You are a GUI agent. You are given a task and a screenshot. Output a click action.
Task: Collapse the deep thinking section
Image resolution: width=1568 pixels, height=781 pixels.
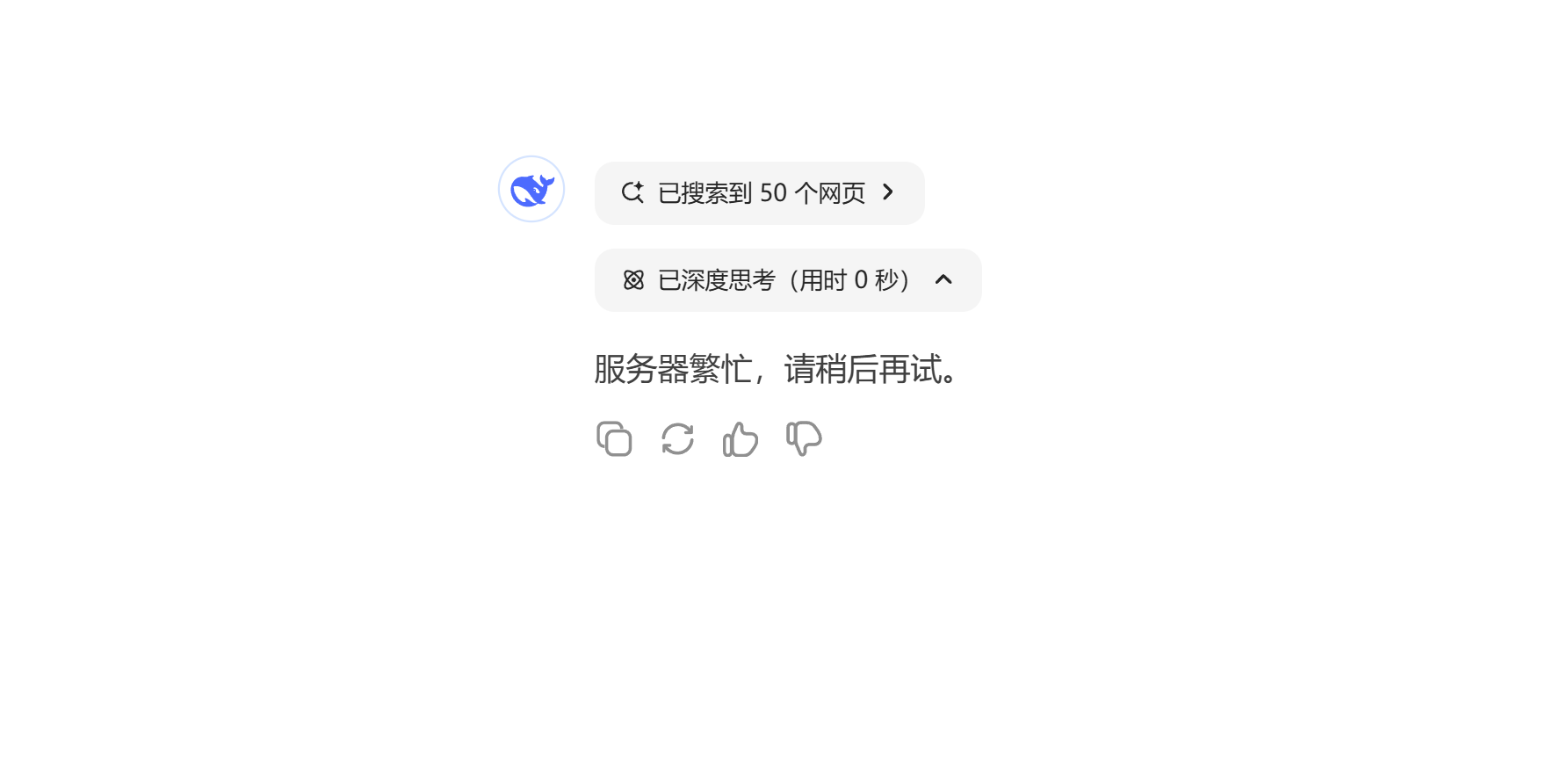[x=943, y=279]
